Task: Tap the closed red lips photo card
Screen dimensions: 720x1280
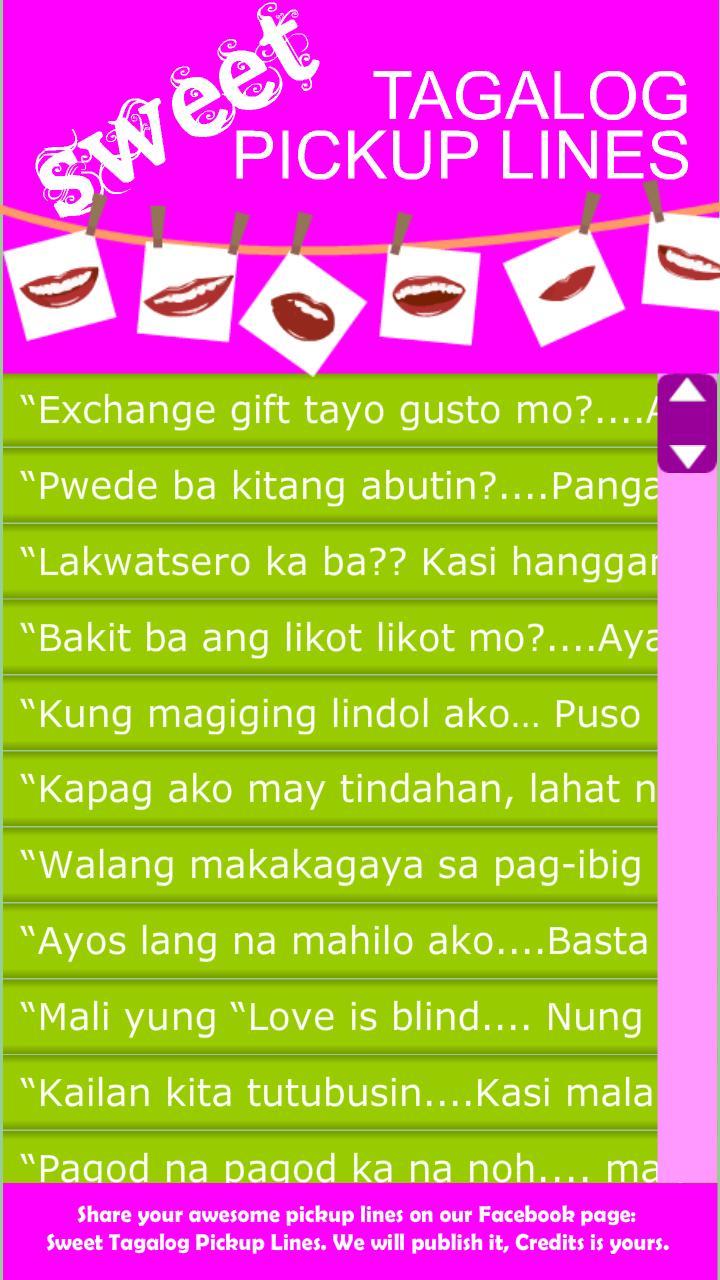Action: click(x=565, y=290)
